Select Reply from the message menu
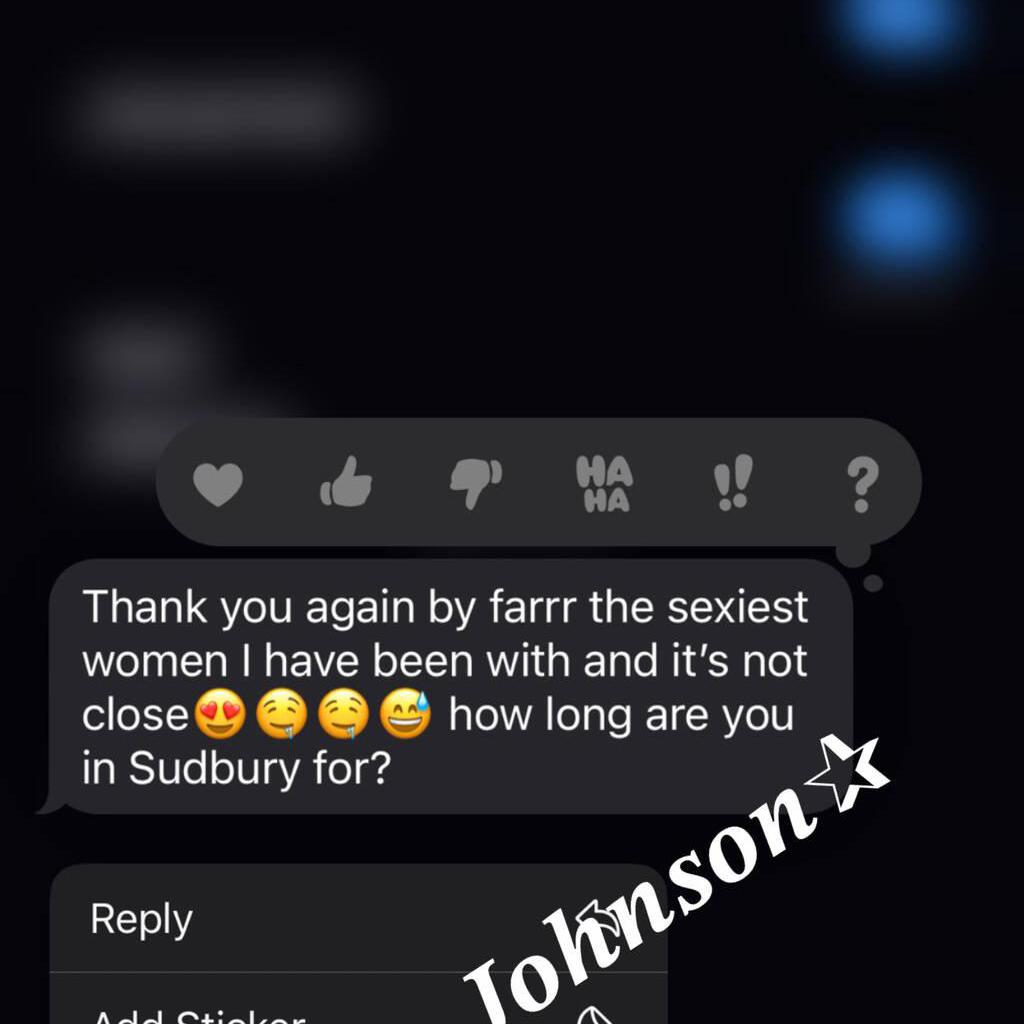Screen dimensions: 1024x1024 point(142,920)
